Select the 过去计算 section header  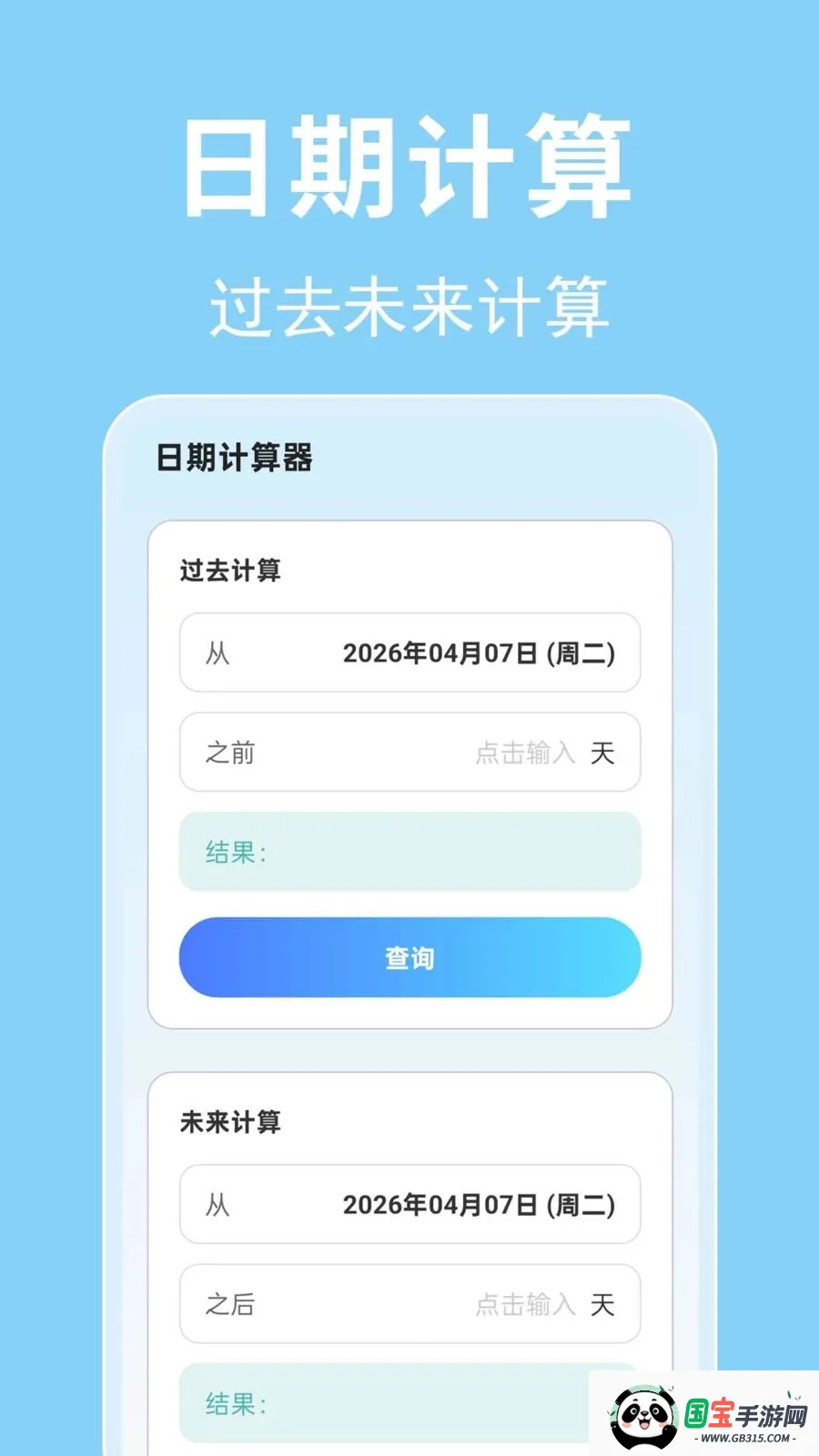230,571
